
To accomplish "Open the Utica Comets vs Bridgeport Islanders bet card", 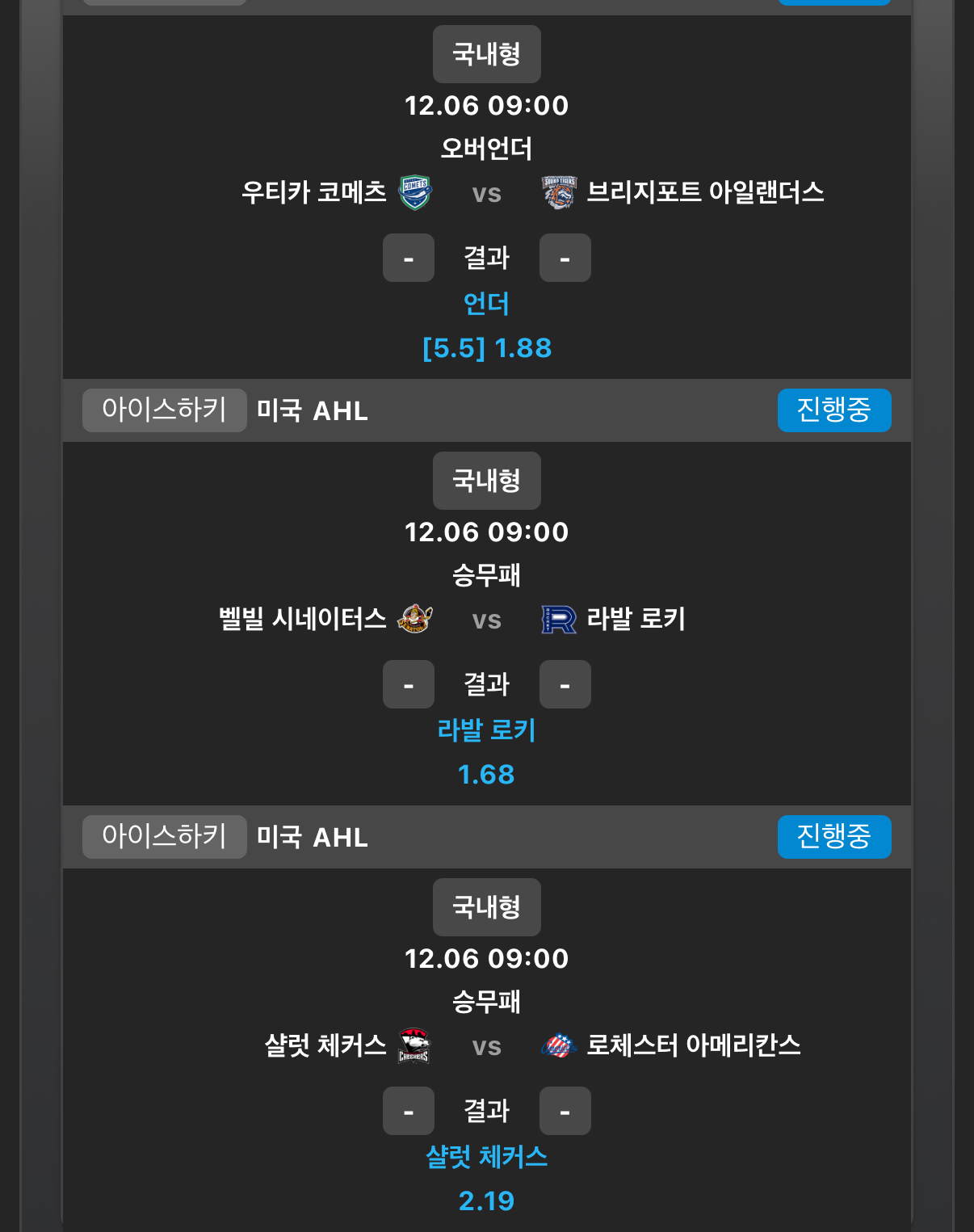I will click(x=486, y=194).
